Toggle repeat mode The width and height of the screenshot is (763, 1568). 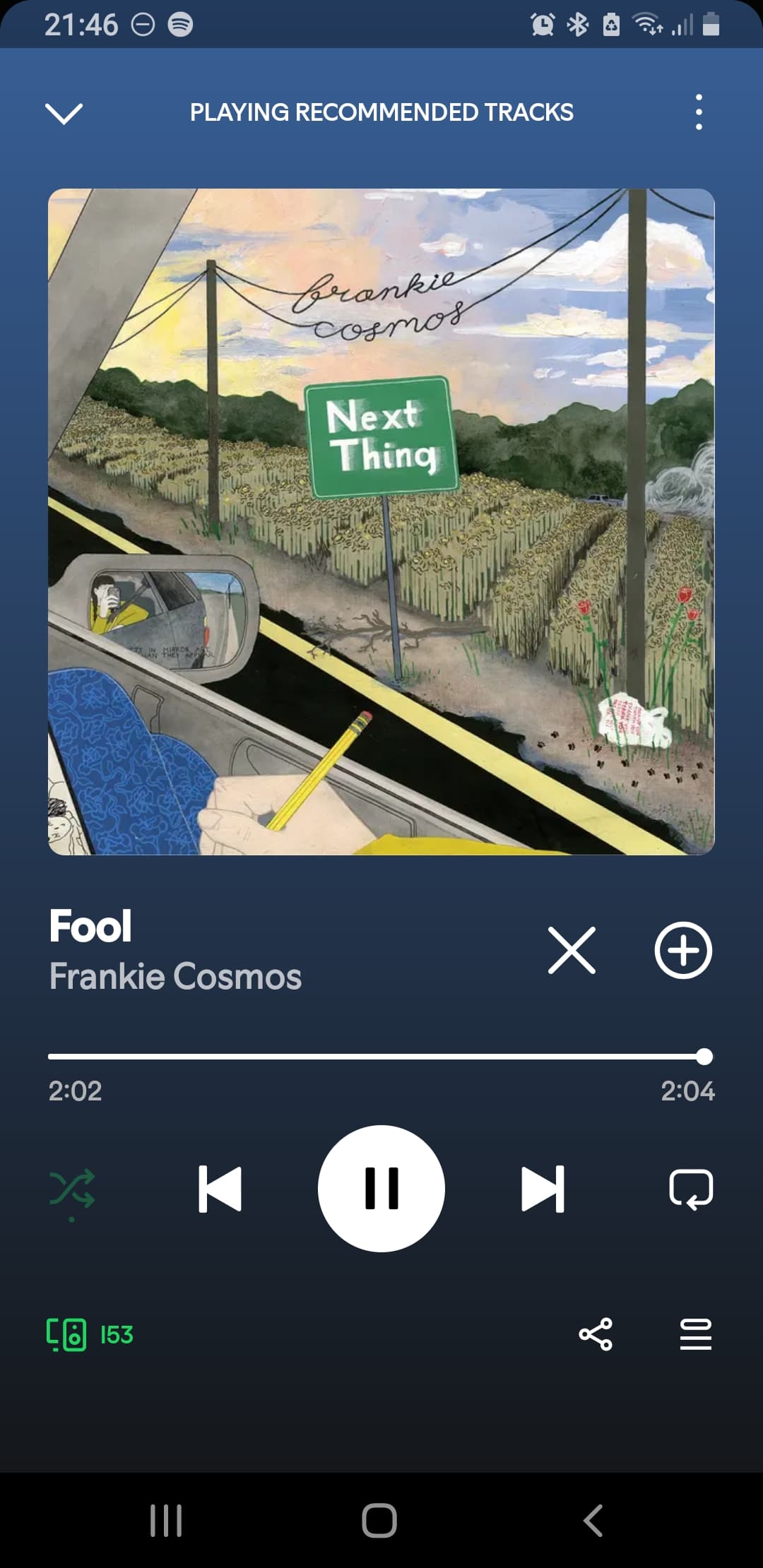(x=691, y=1189)
